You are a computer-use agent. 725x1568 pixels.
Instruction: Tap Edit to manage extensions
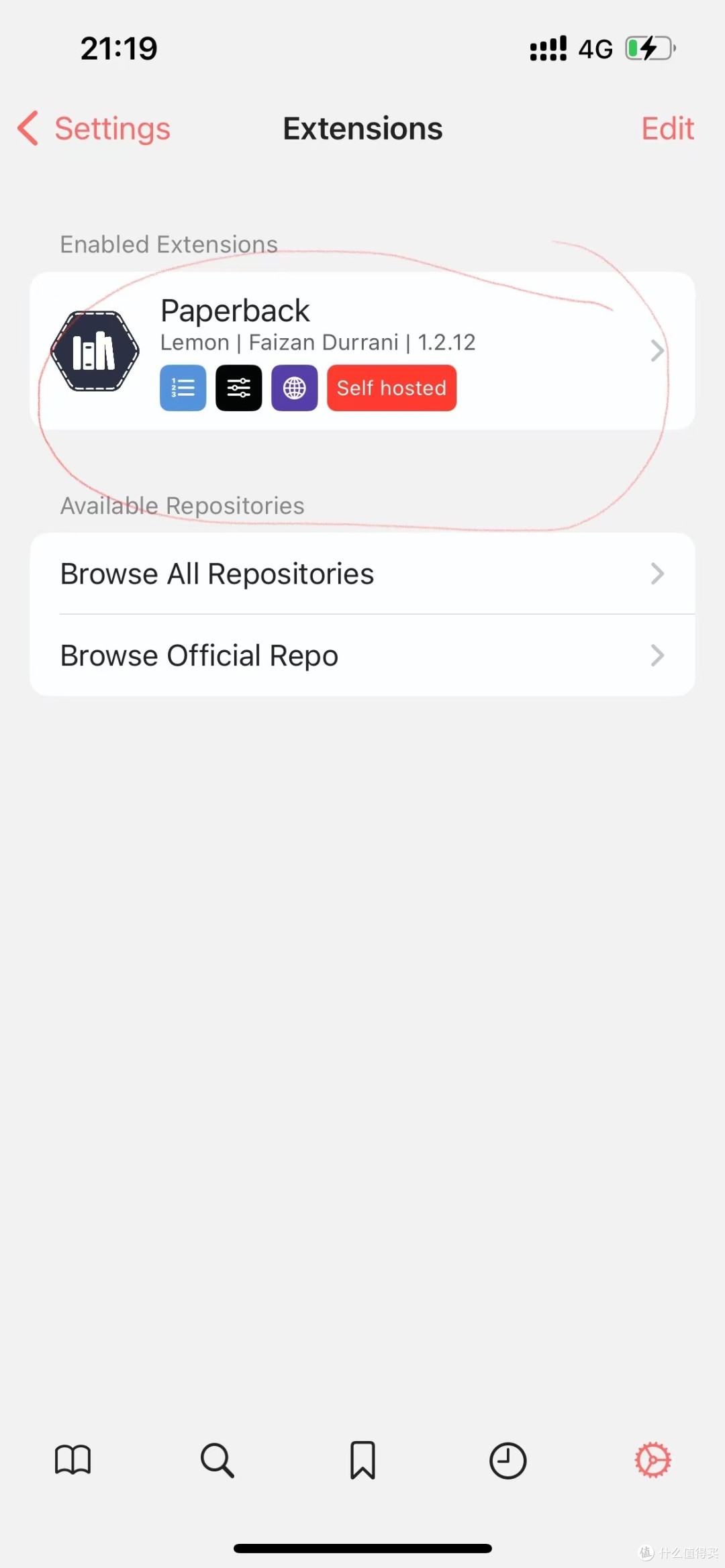667,129
